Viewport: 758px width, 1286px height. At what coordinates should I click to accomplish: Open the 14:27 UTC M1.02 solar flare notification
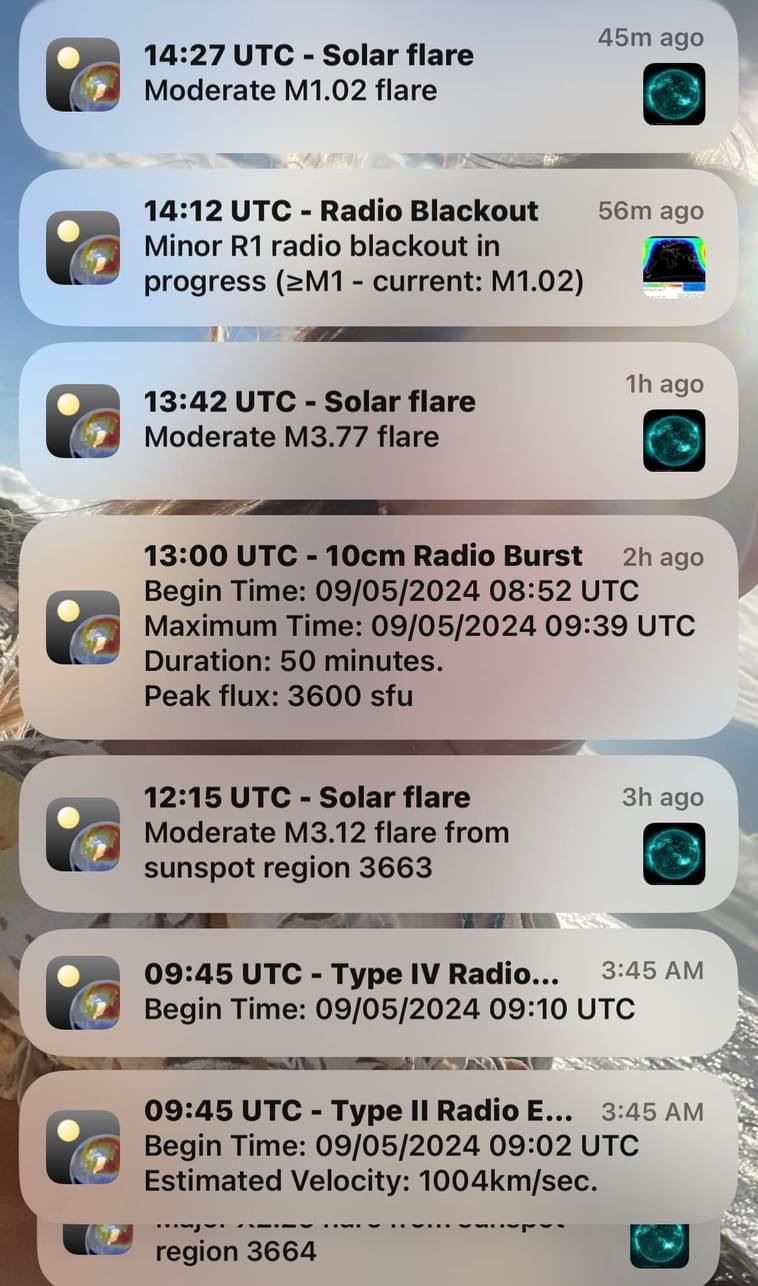click(x=378, y=74)
